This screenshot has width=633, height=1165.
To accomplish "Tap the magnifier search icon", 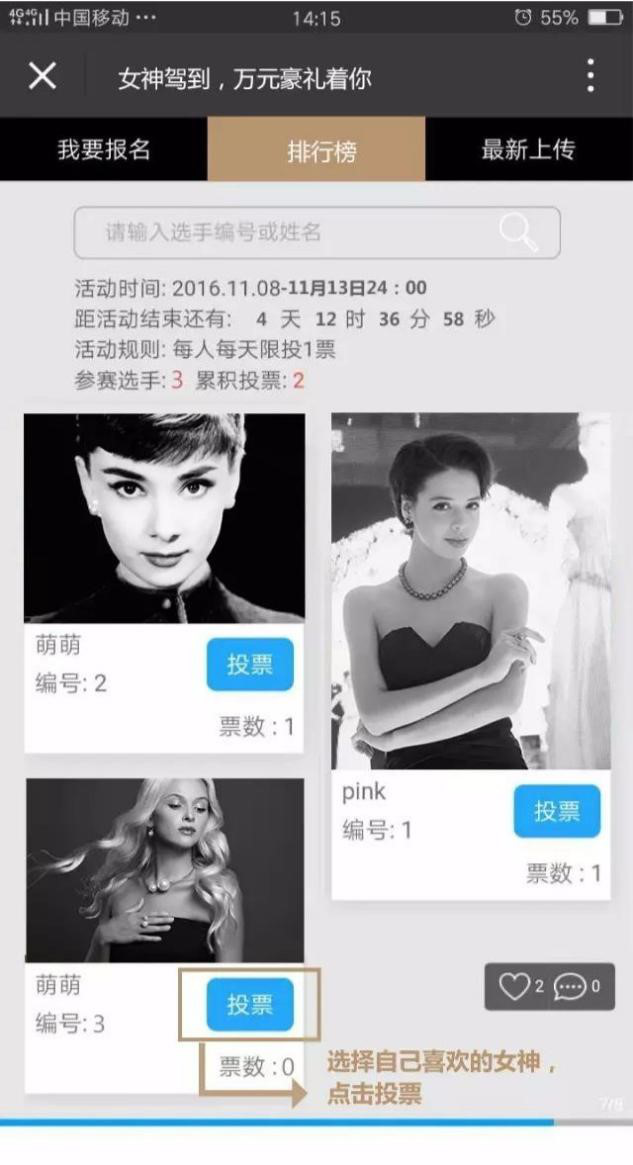I will pos(518,233).
